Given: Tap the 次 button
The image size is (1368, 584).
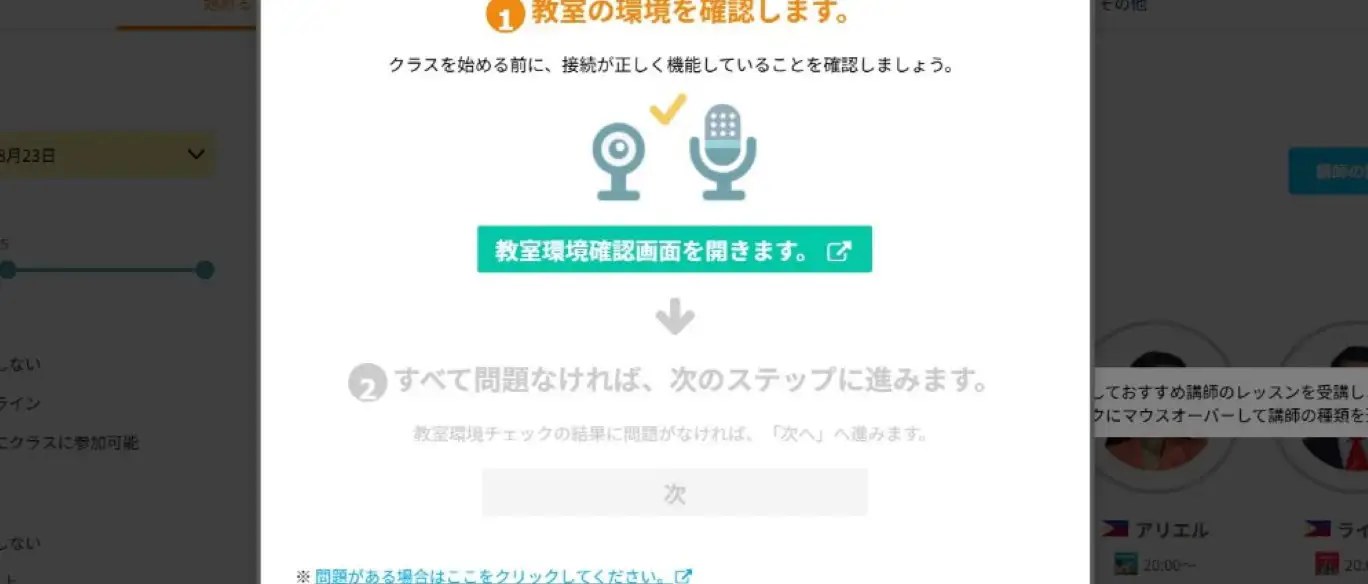Looking at the screenshot, I should click(x=674, y=493).
